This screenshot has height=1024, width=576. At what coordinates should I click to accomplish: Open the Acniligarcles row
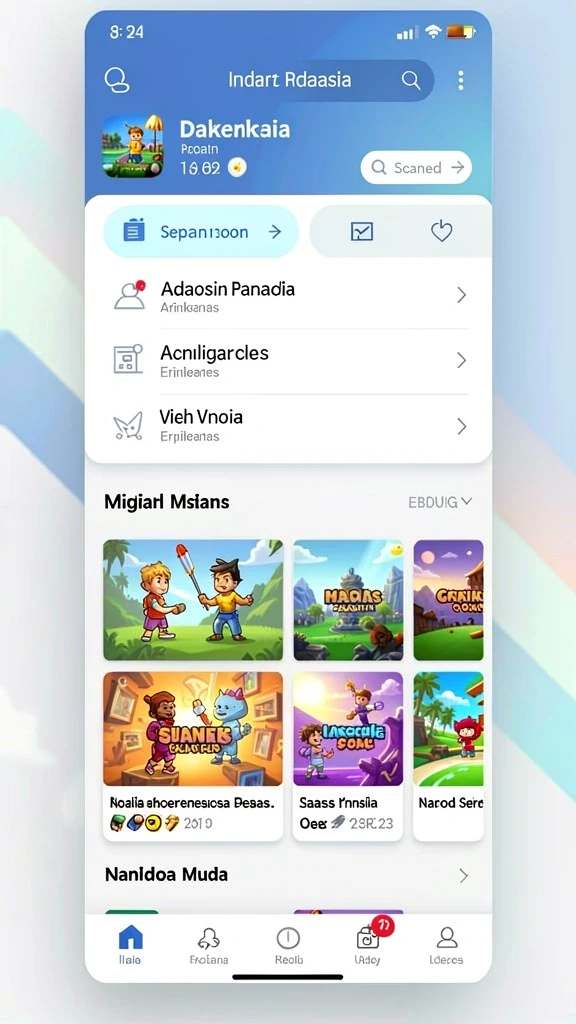coord(290,360)
